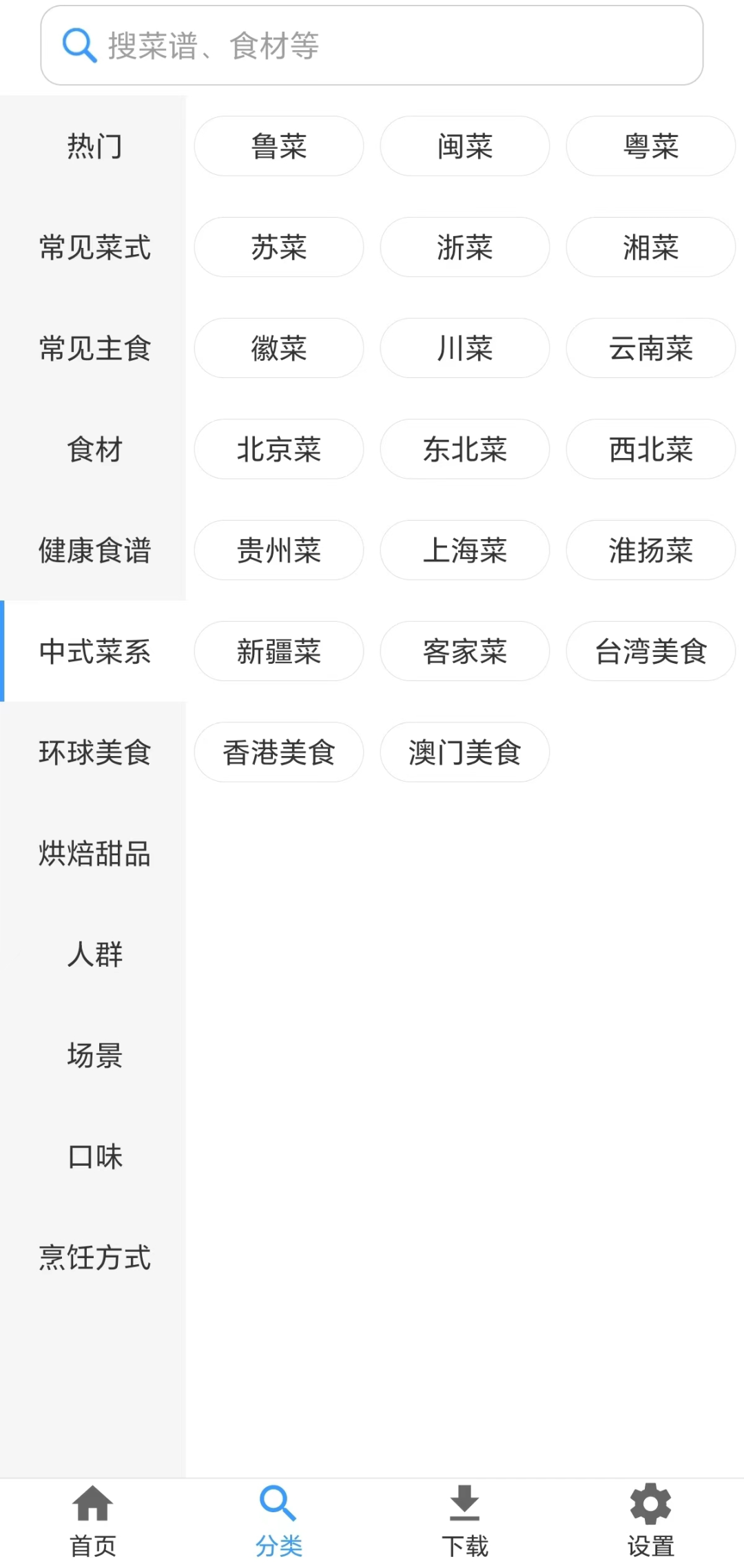This screenshot has width=744, height=1568.
Task: Tap the recipe search box
Action: click(x=372, y=45)
